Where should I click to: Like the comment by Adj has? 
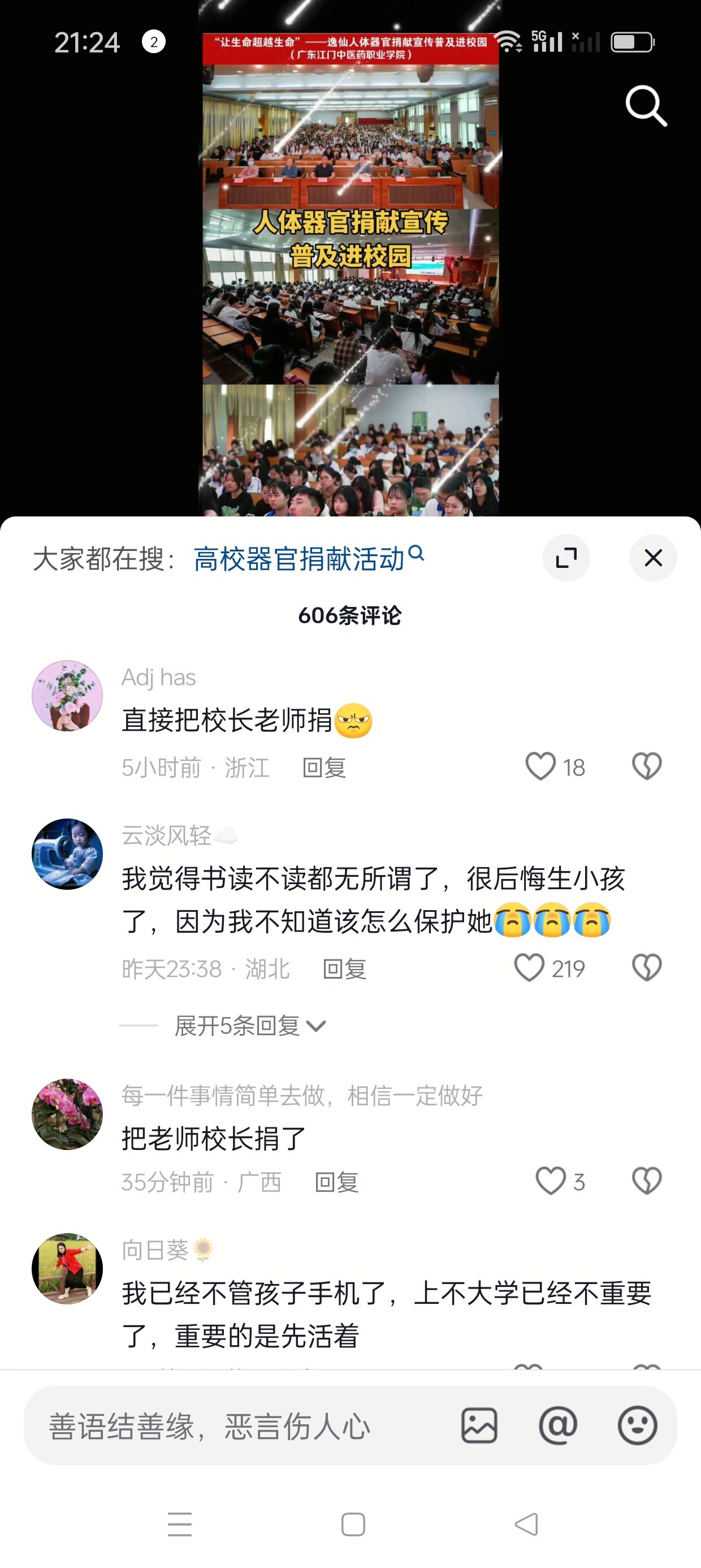tap(540, 766)
